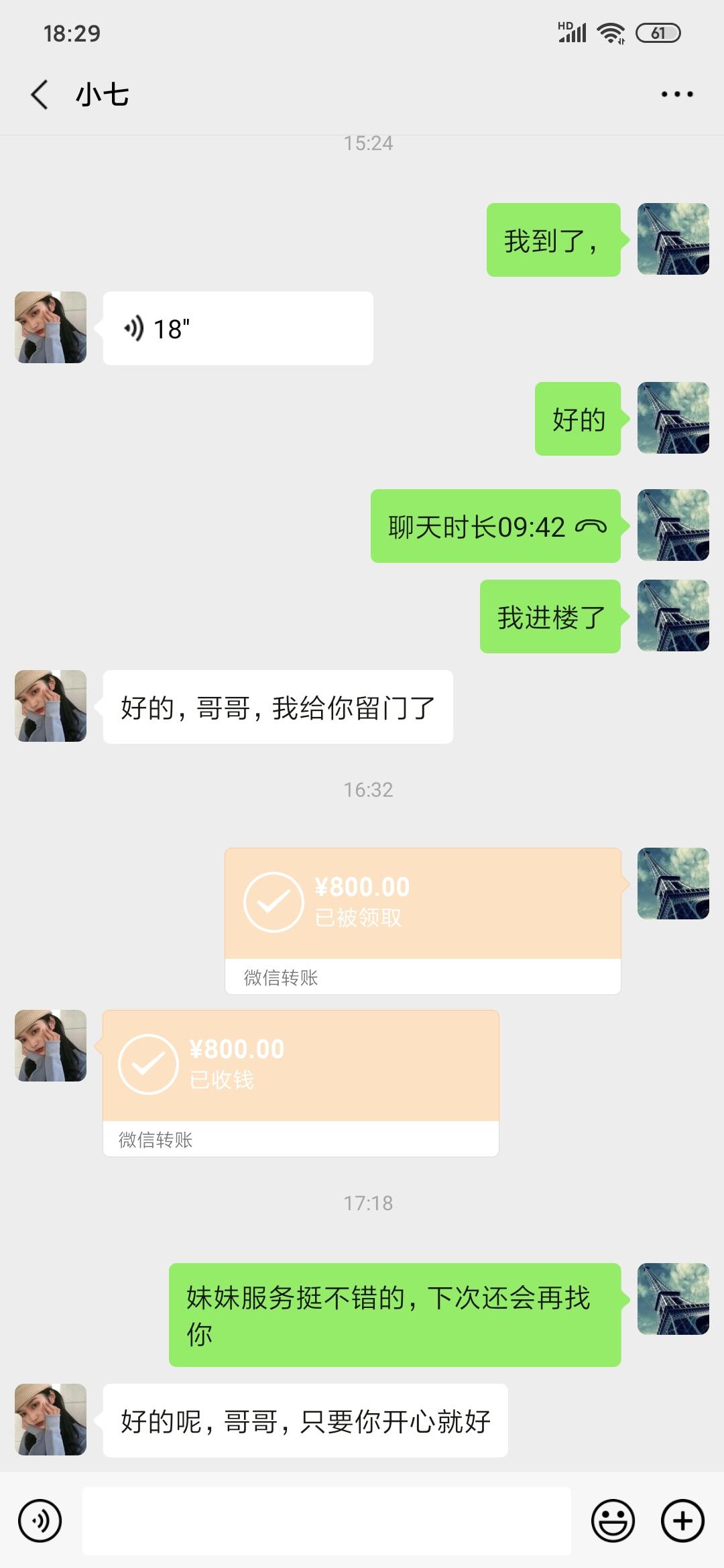
Task: Check the battery indicator showing 61
Action: [660, 32]
